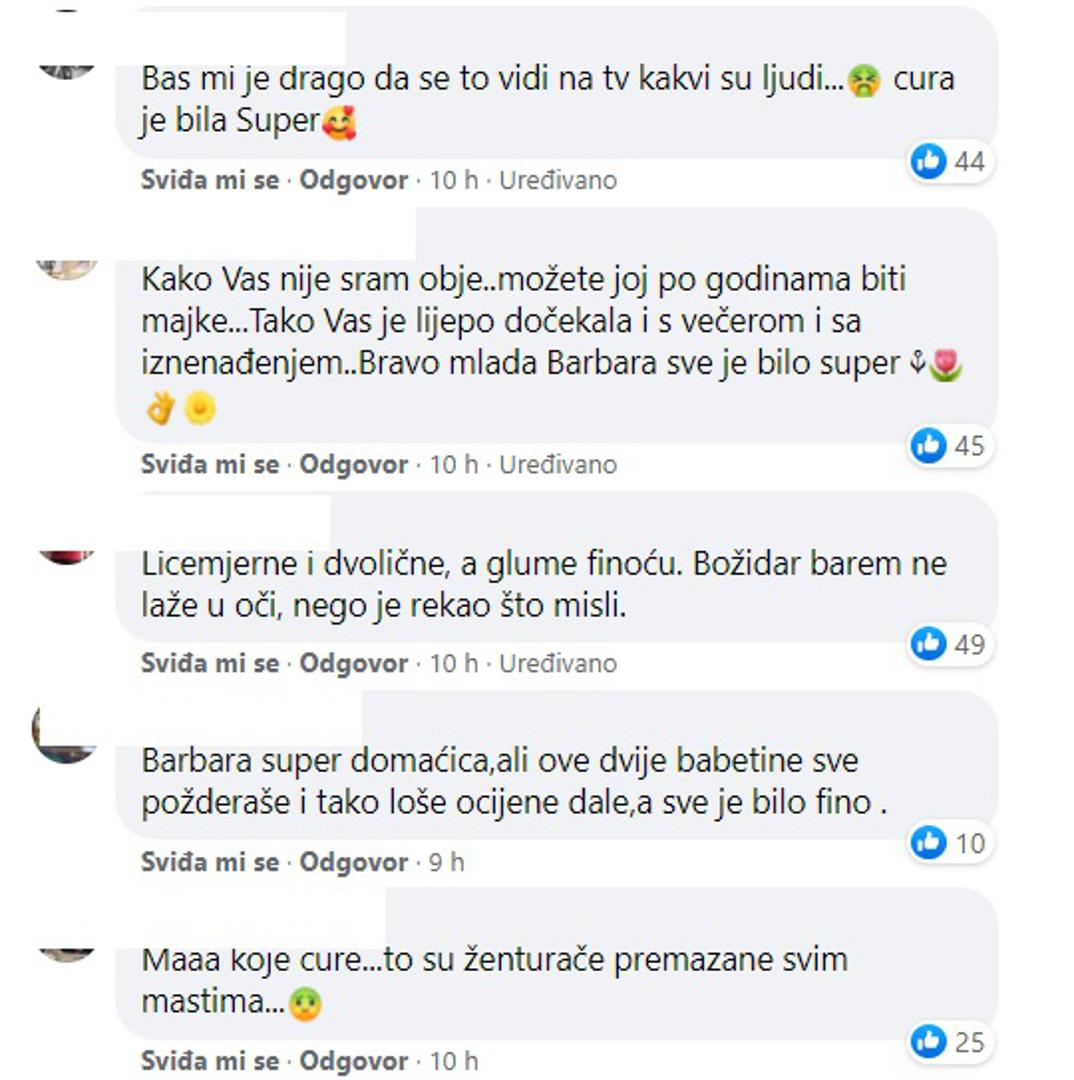Screen dimensions: 1074x1080
Task: Reply to the comment starting 'Bas mi je drago'
Action: point(354,181)
